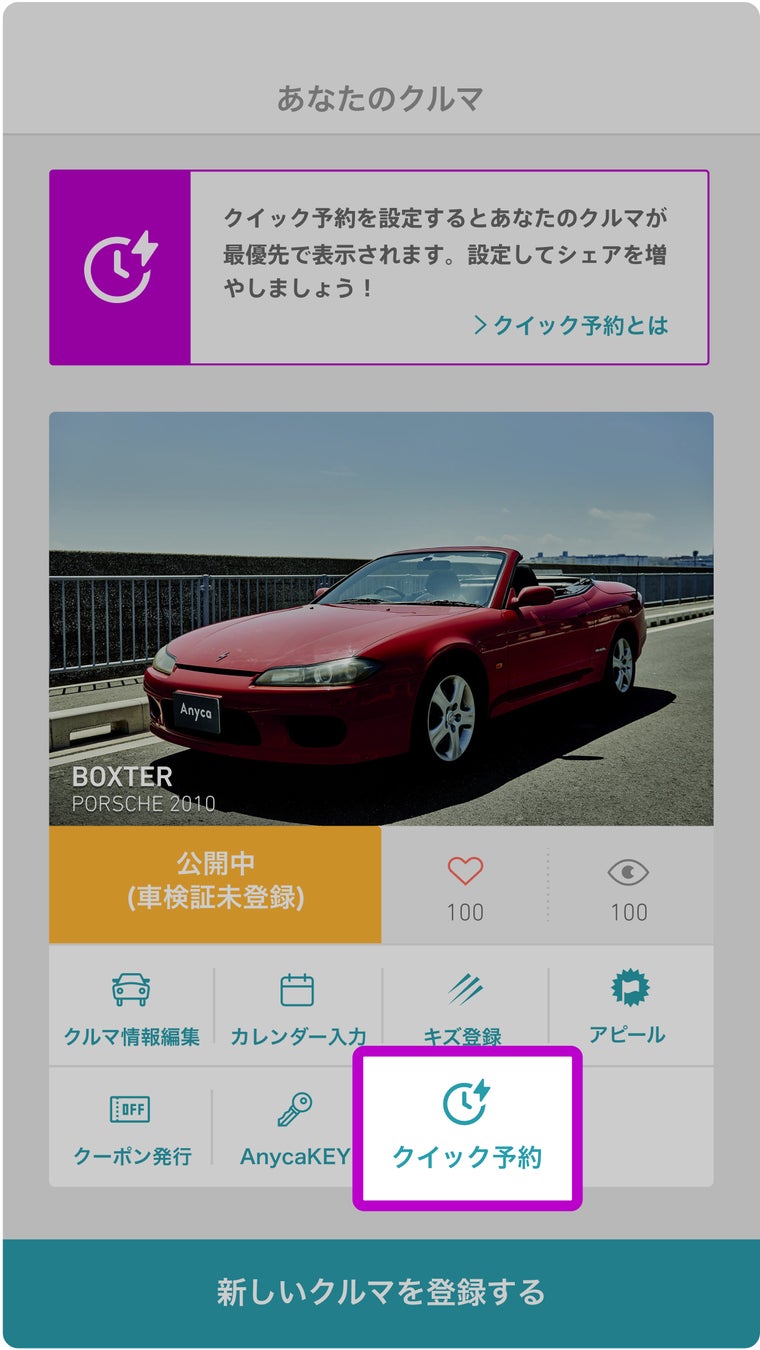Open カレンダー入力 calendar entry

(x=298, y=1007)
